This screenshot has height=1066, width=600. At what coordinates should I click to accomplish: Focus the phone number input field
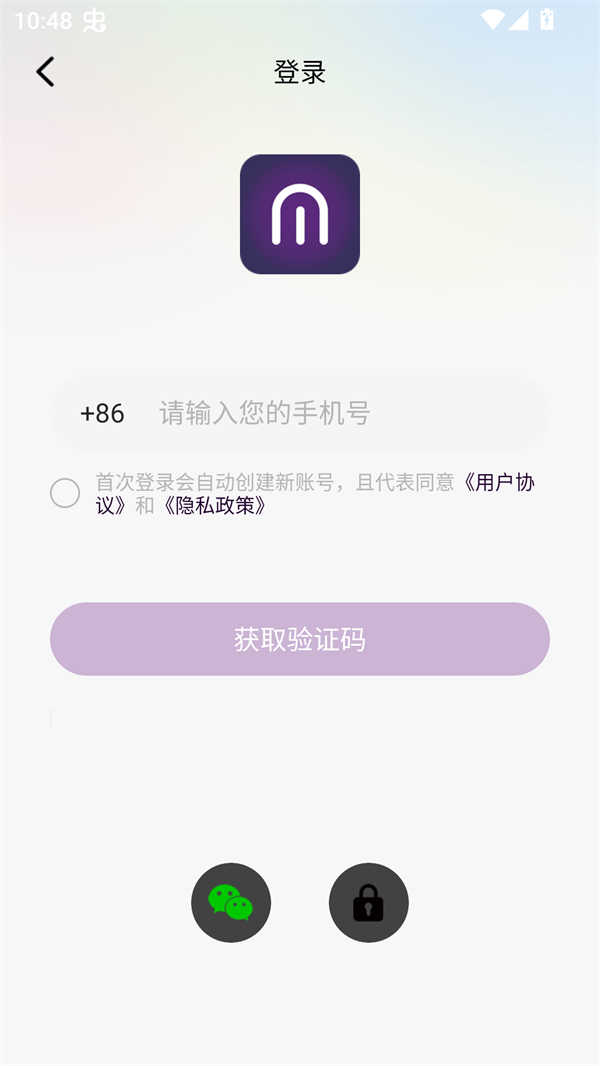pyautogui.click(x=340, y=413)
